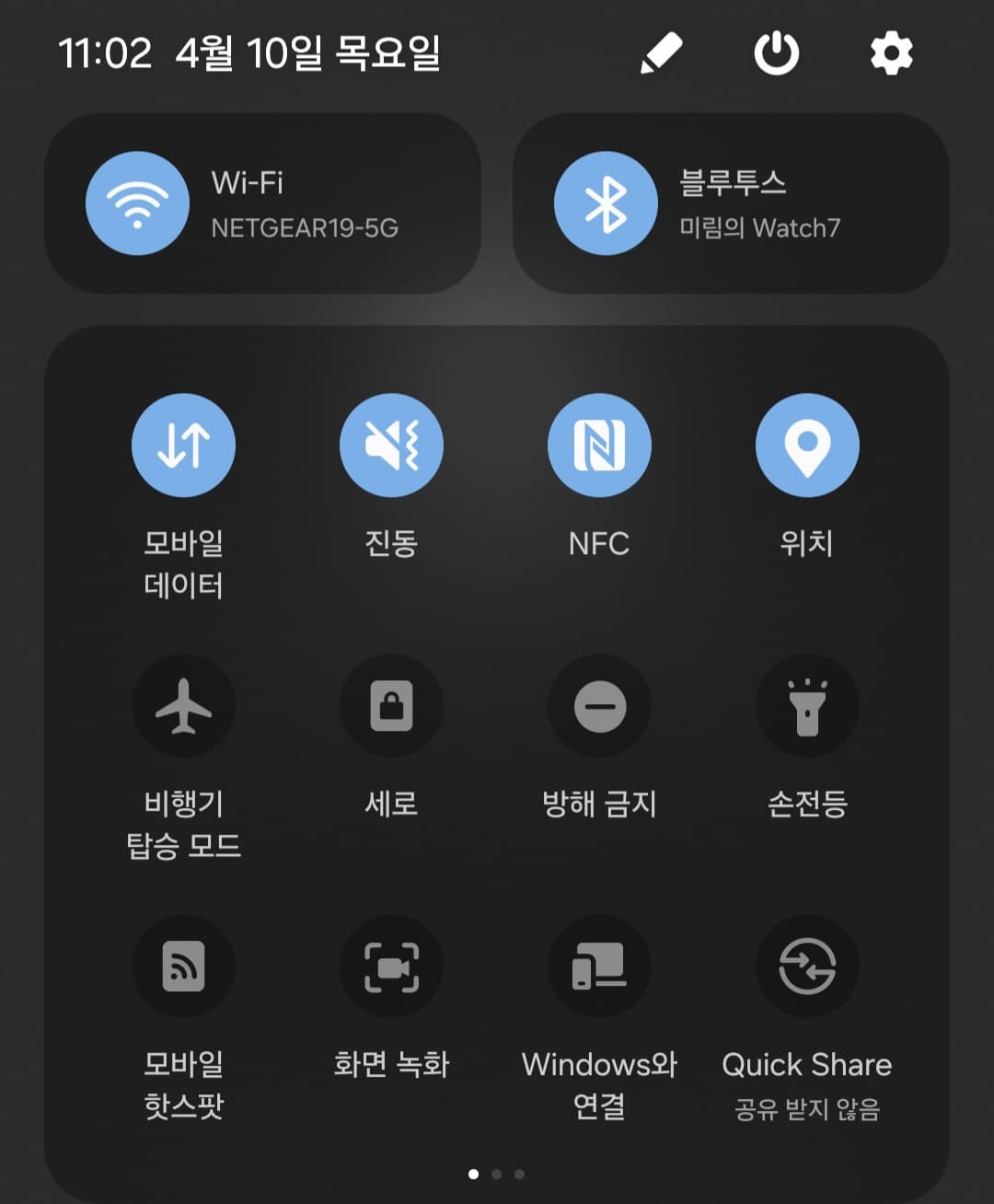Screen dimensions: 994x1204
Task: Tap the second page indicator dot
Action: [497, 1173]
